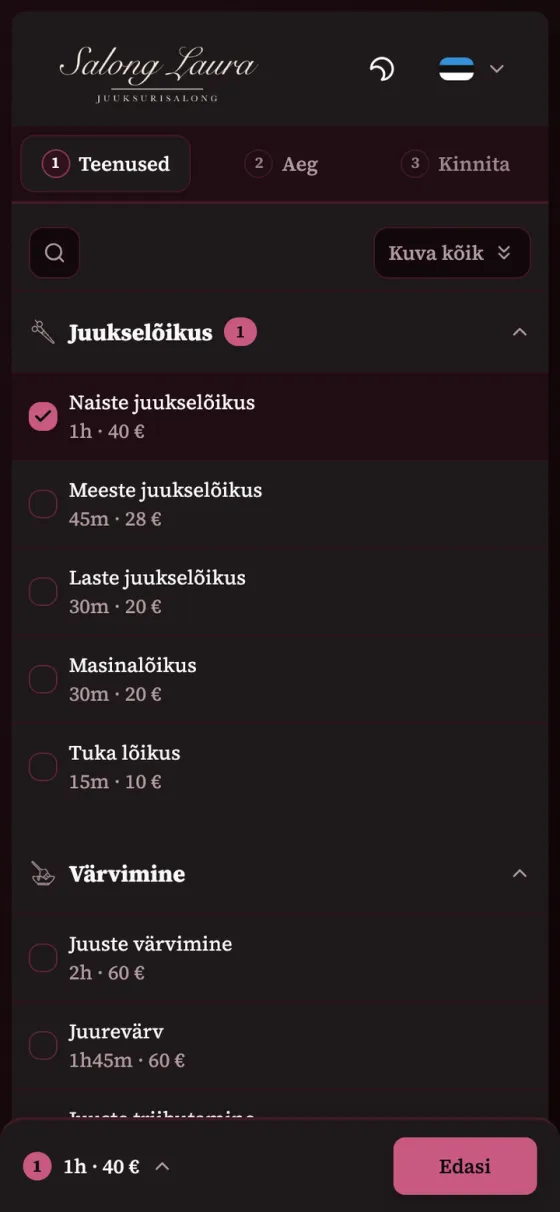
Task: Select Juuste värvimine service
Action: [x=280, y=958]
